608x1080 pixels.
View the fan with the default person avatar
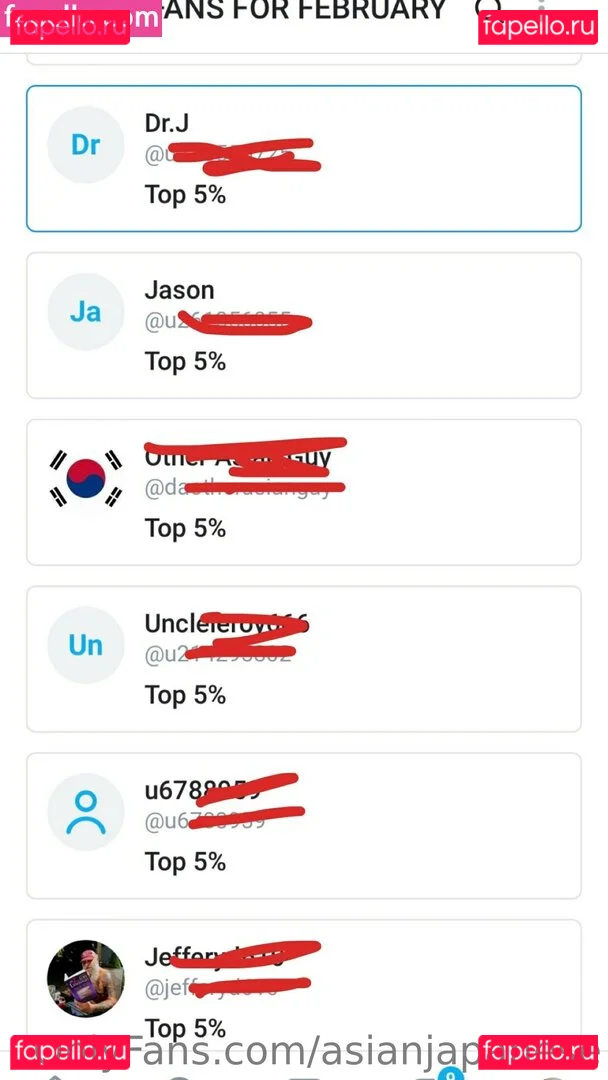303,826
